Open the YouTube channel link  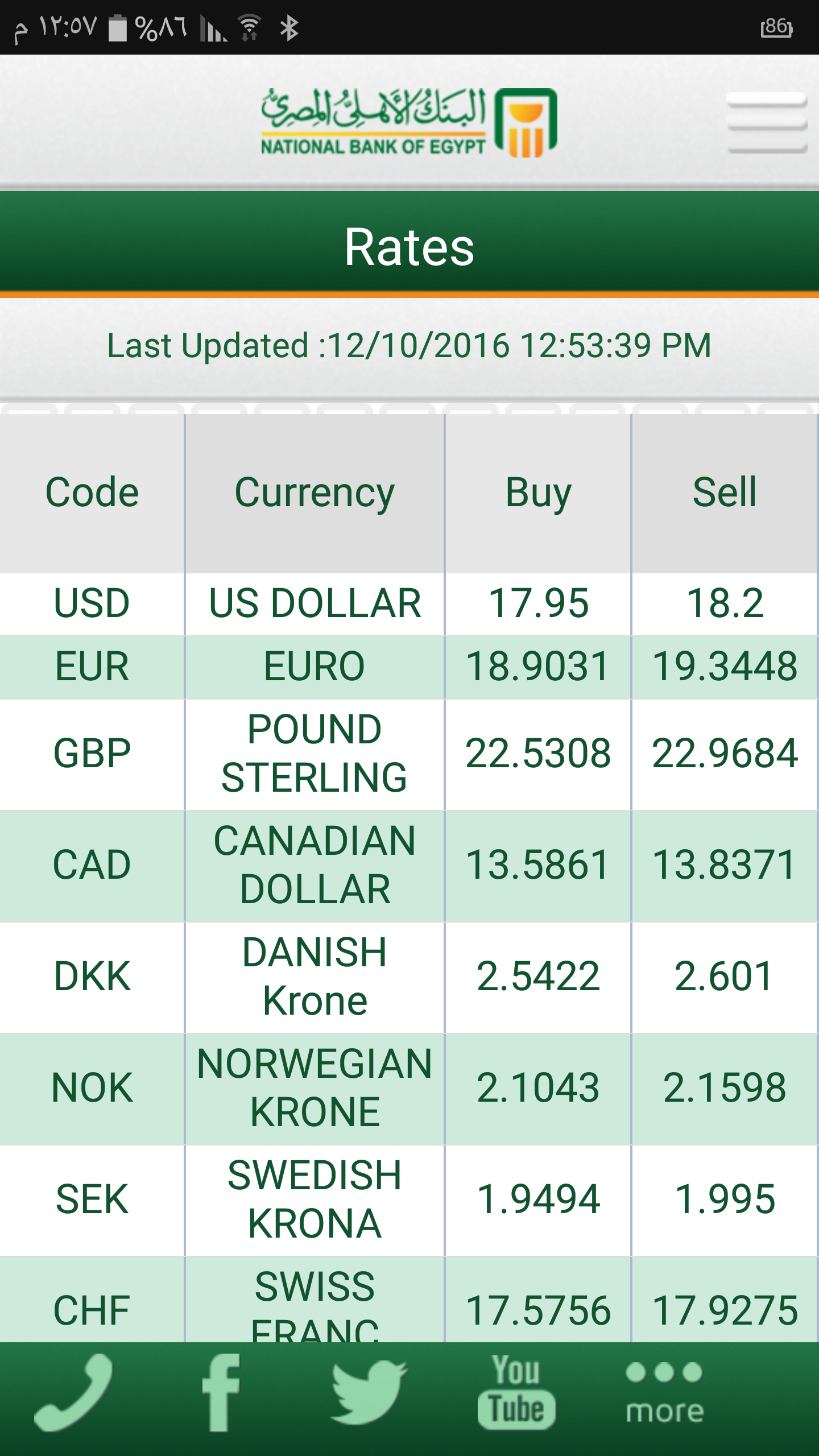(x=516, y=1392)
